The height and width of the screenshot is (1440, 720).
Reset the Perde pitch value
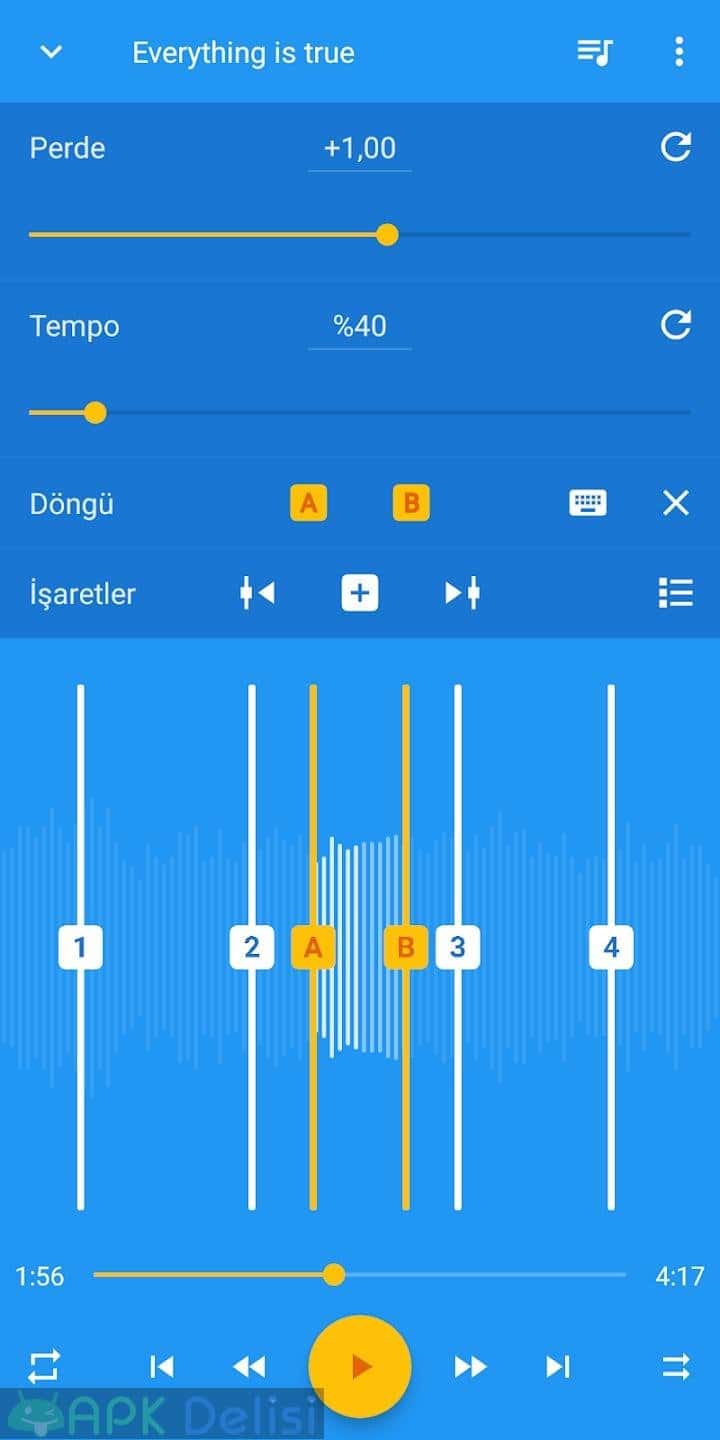(x=676, y=148)
